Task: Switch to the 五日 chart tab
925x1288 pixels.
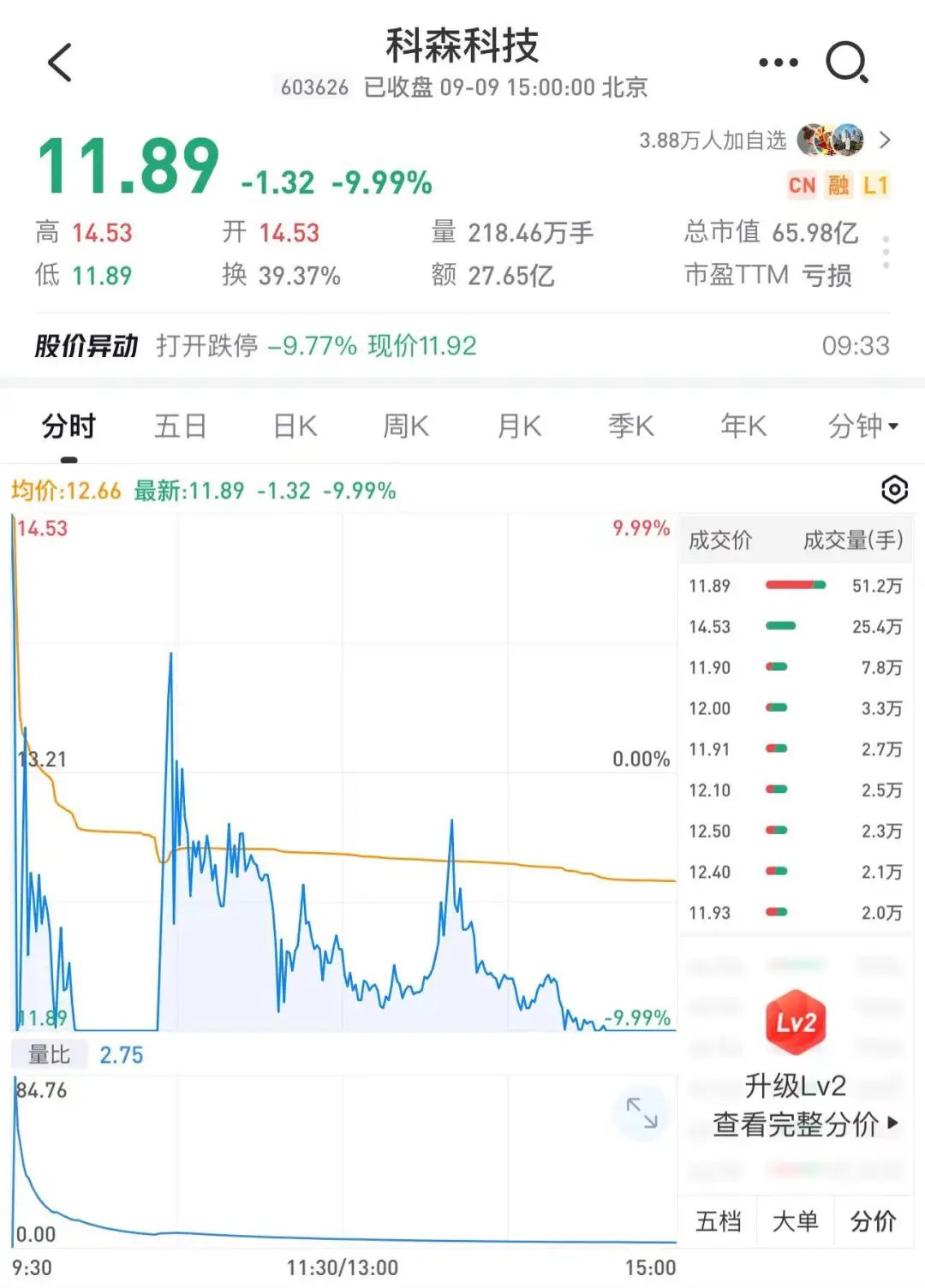Action: pos(180,426)
